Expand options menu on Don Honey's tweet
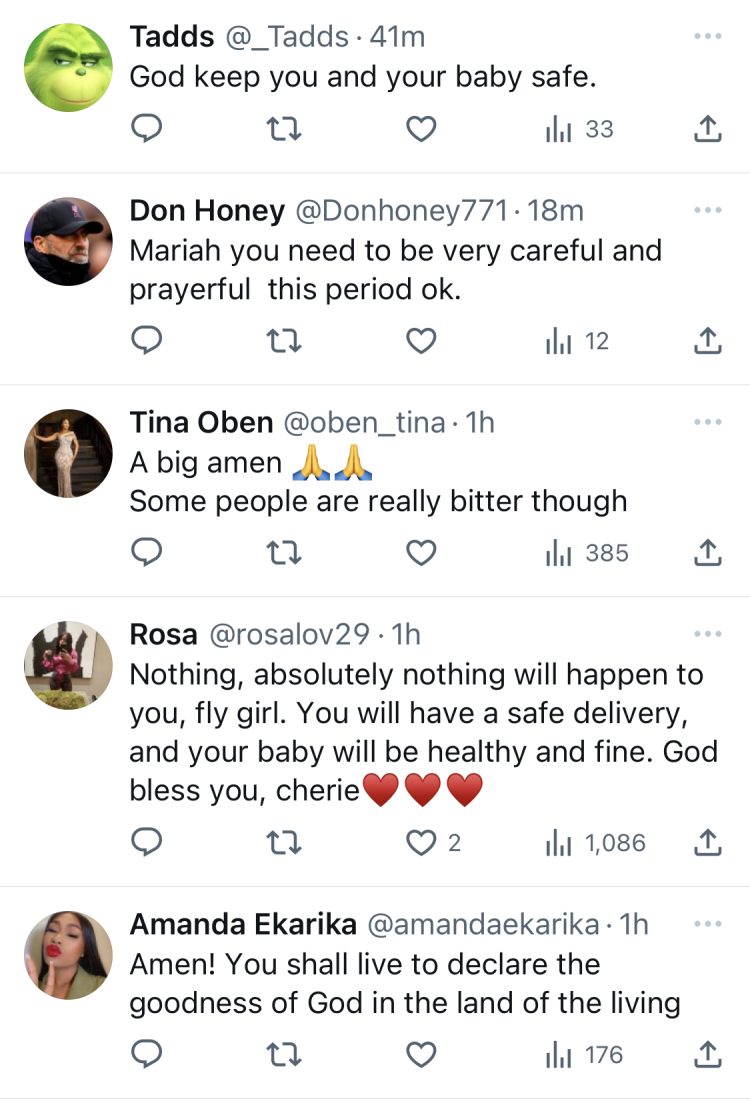The width and height of the screenshot is (750, 1101). (x=708, y=209)
